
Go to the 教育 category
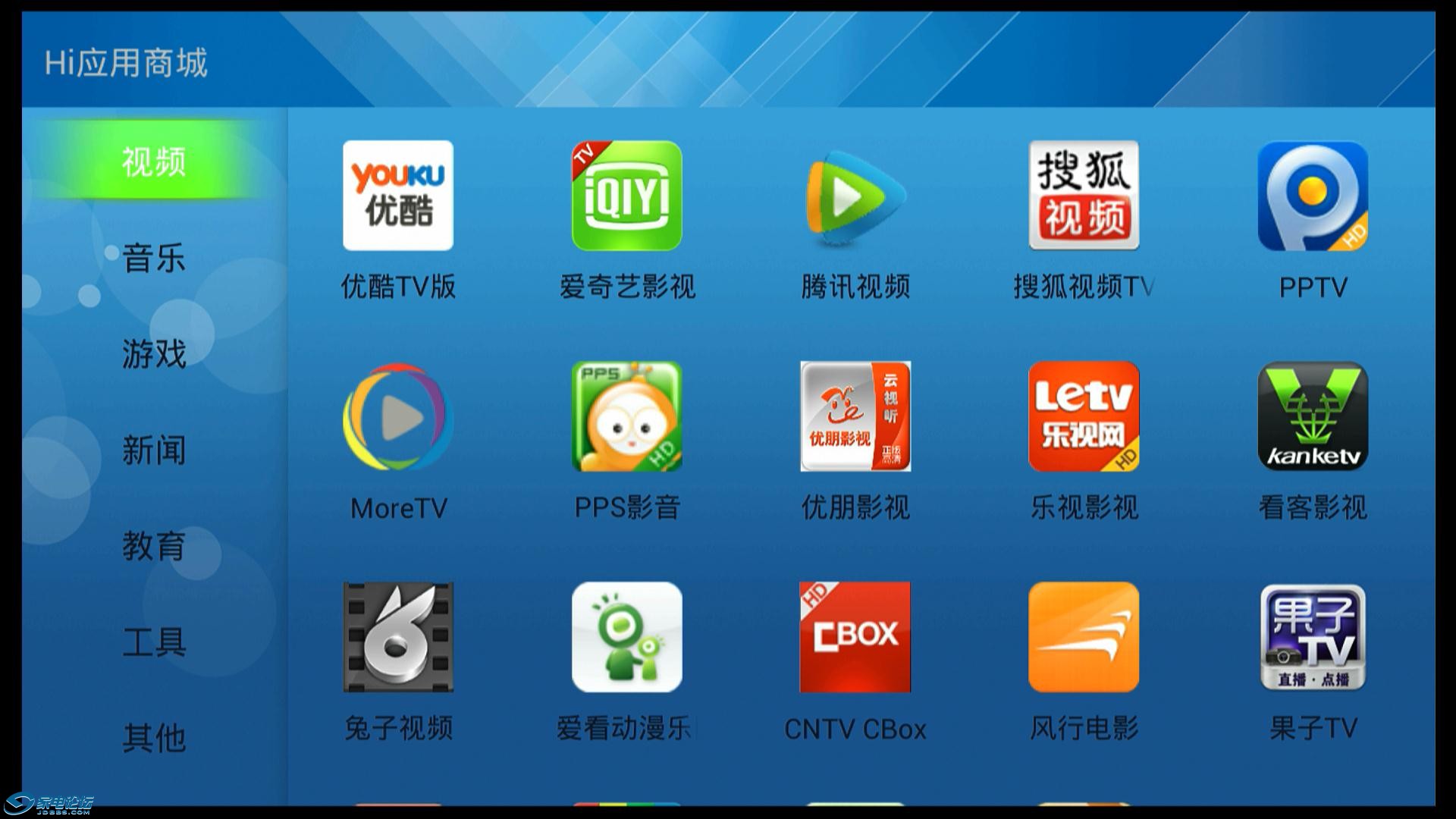pos(154,546)
